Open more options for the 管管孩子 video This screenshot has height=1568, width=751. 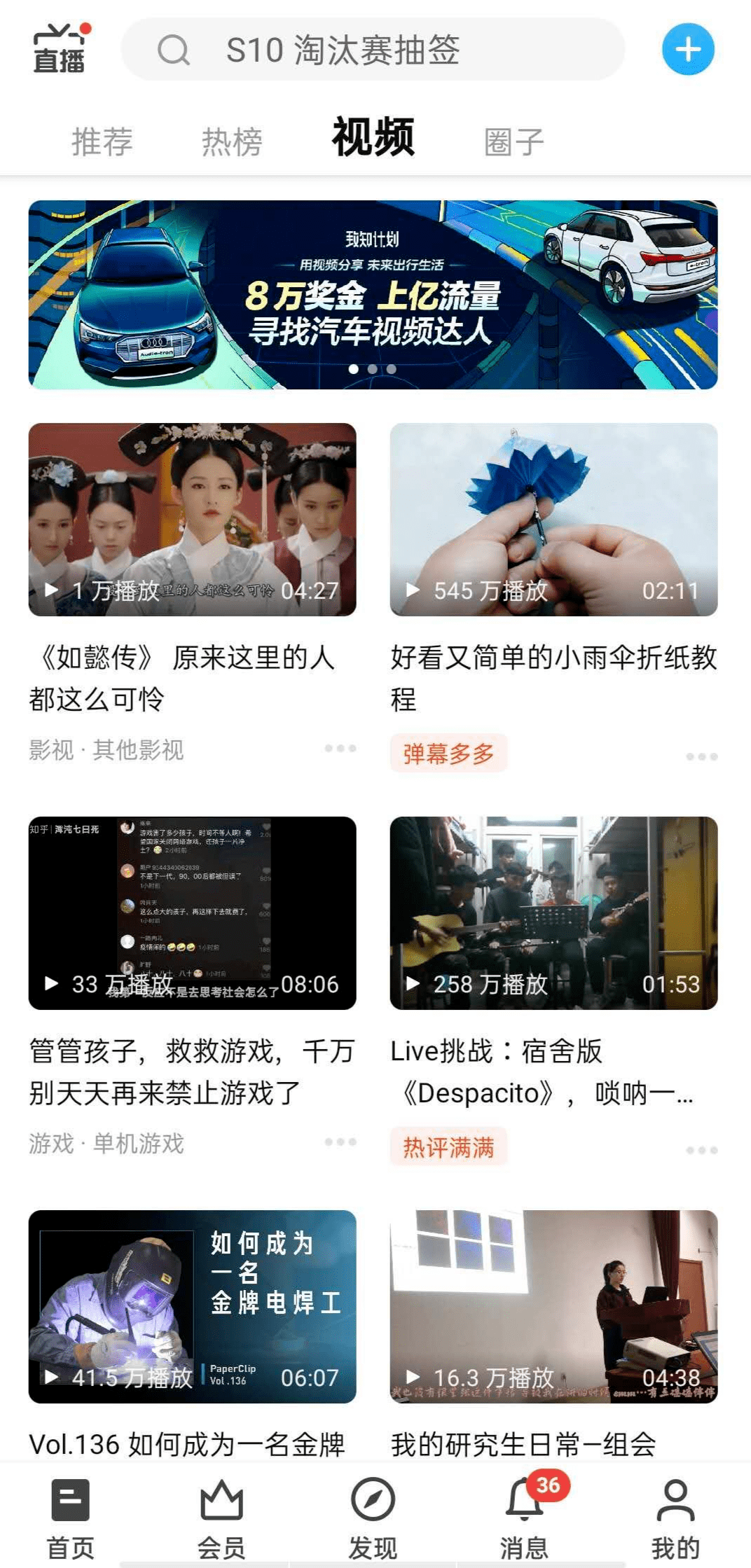click(340, 1142)
